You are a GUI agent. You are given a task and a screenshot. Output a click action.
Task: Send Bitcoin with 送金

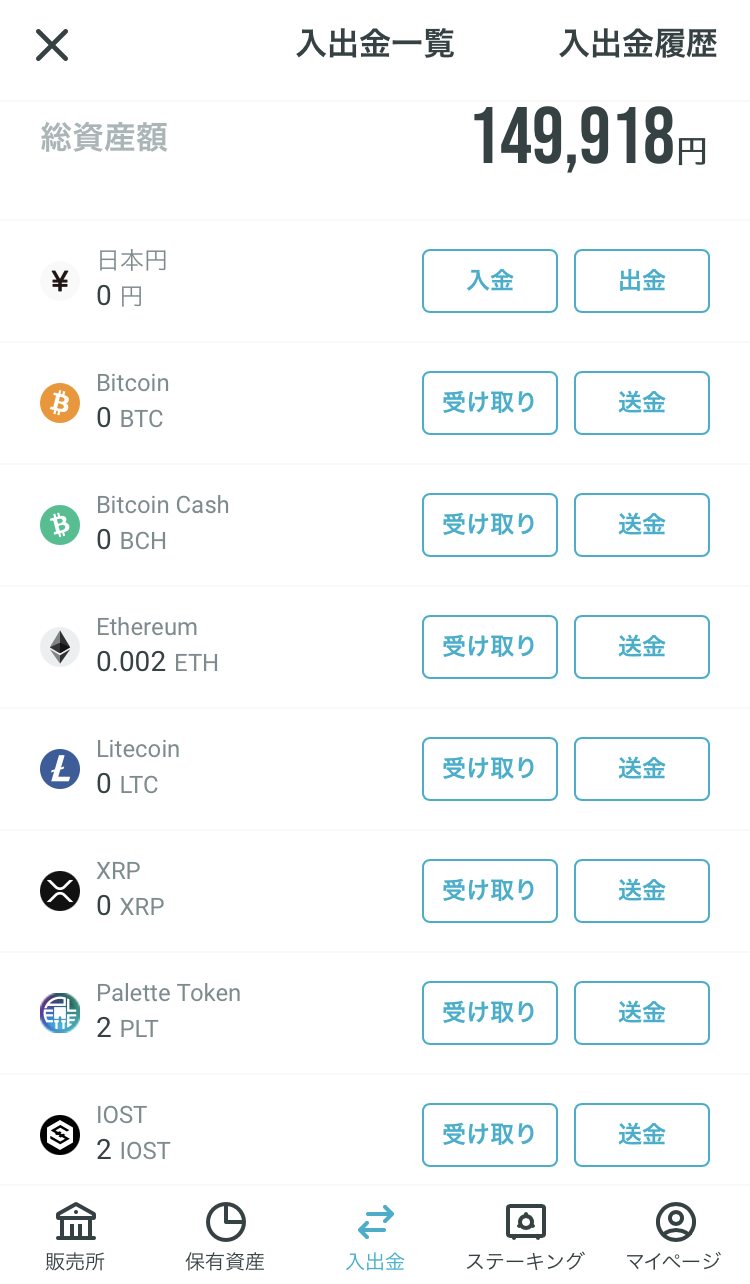642,403
